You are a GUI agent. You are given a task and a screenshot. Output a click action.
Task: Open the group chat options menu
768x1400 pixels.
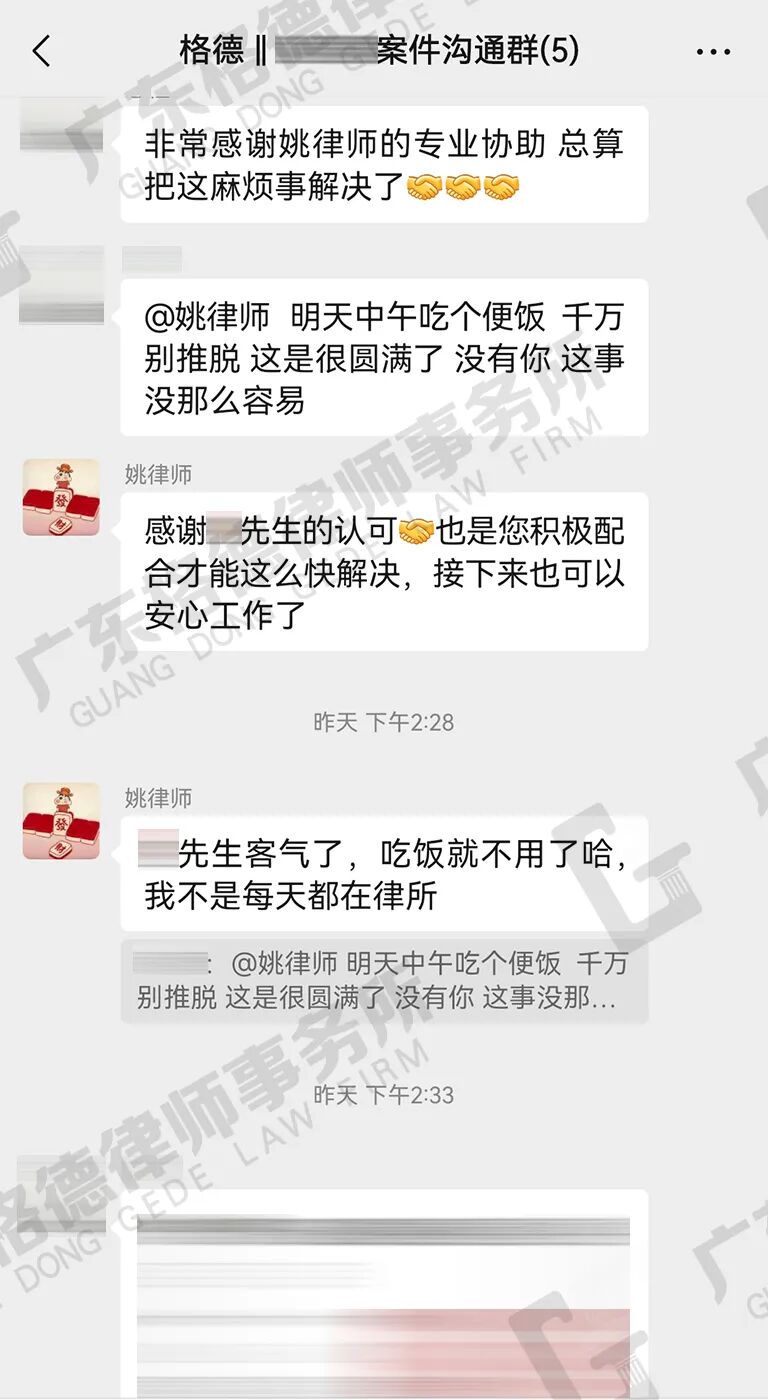click(x=713, y=52)
